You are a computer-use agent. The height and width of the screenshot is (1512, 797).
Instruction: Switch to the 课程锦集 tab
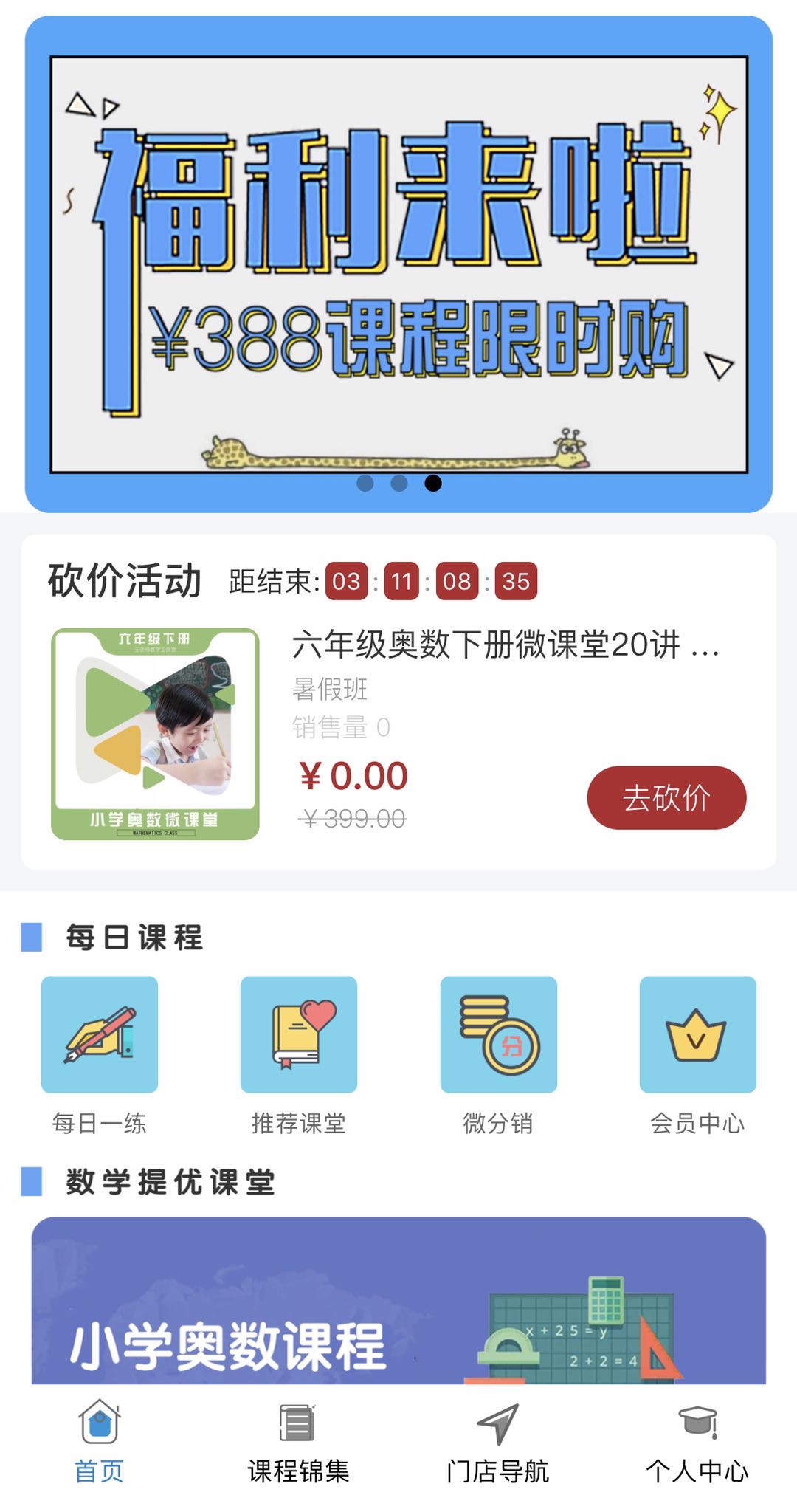pos(298,1440)
